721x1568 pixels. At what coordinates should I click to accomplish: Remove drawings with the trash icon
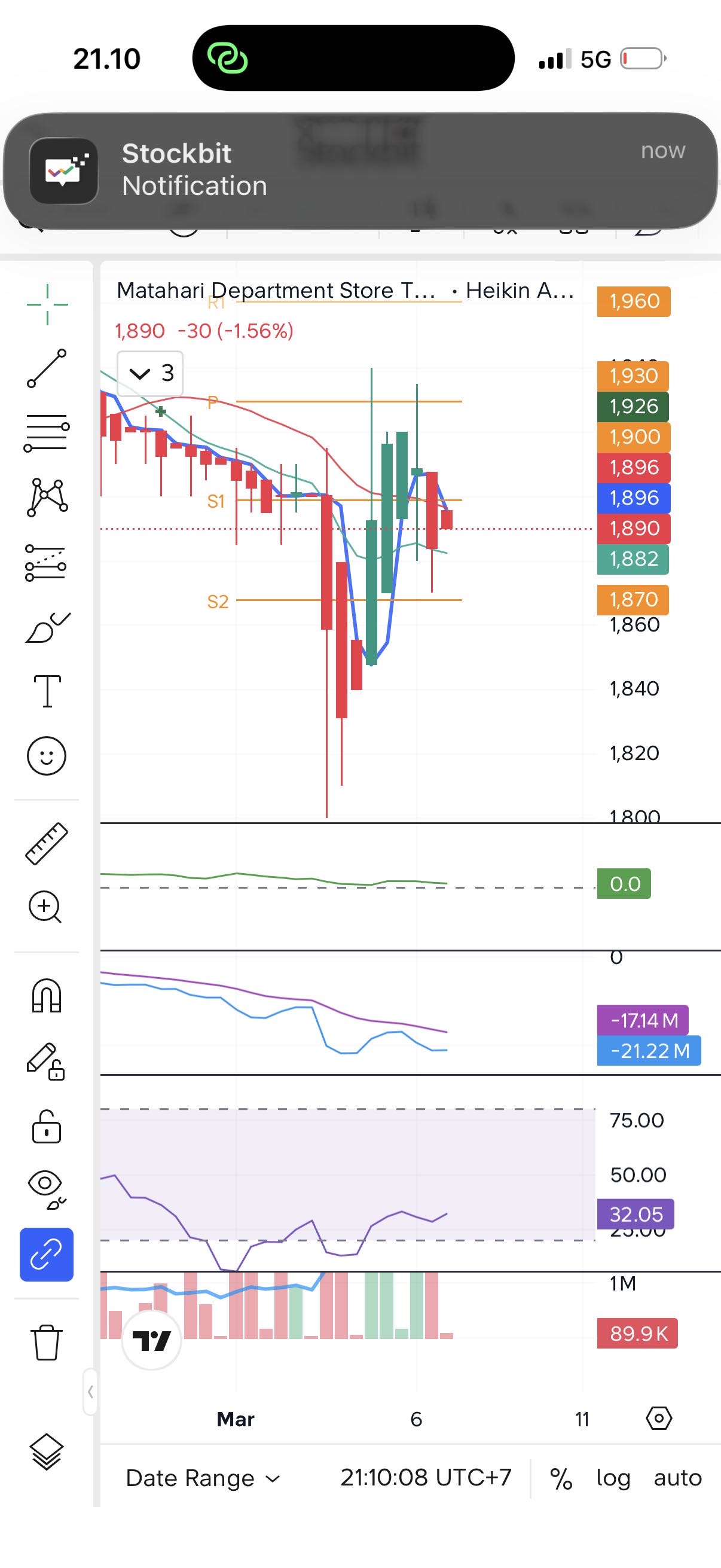click(47, 1342)
